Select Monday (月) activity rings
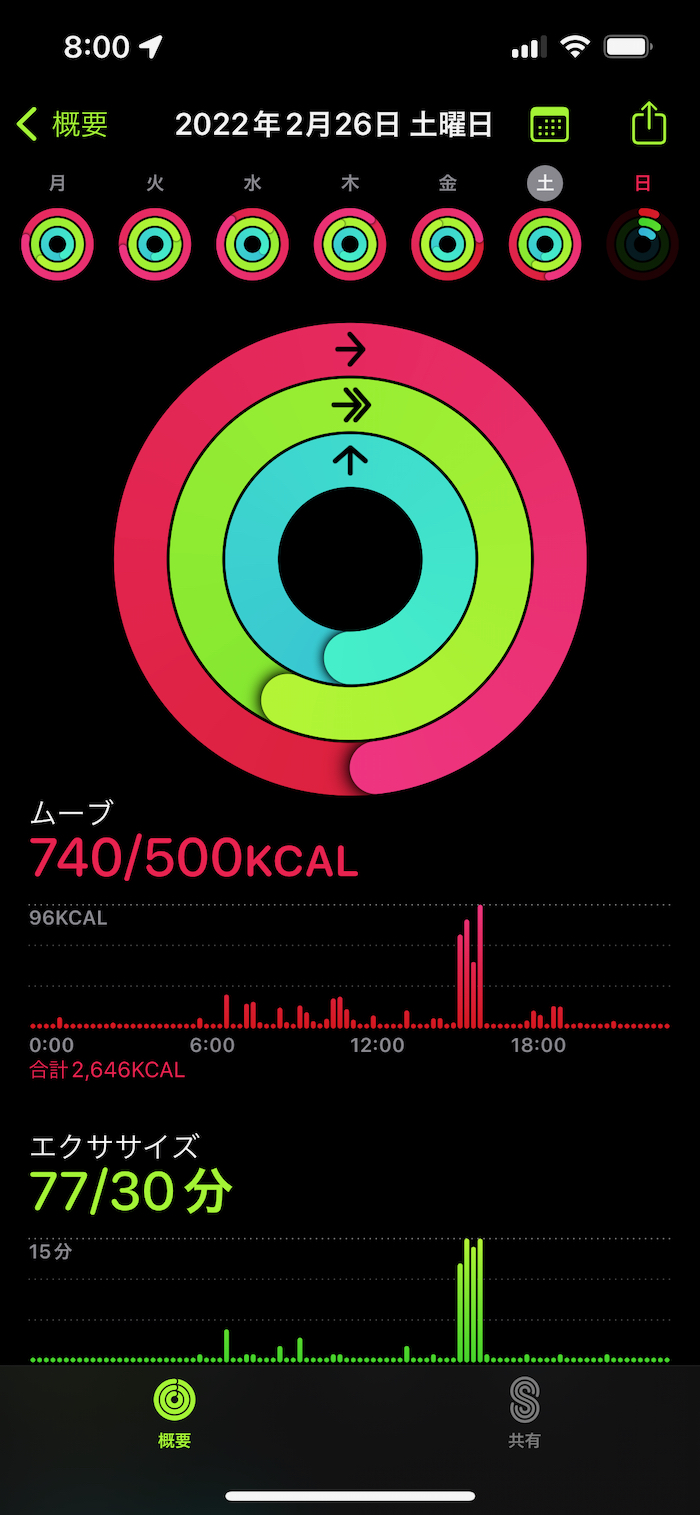 (x=57, y=244)
